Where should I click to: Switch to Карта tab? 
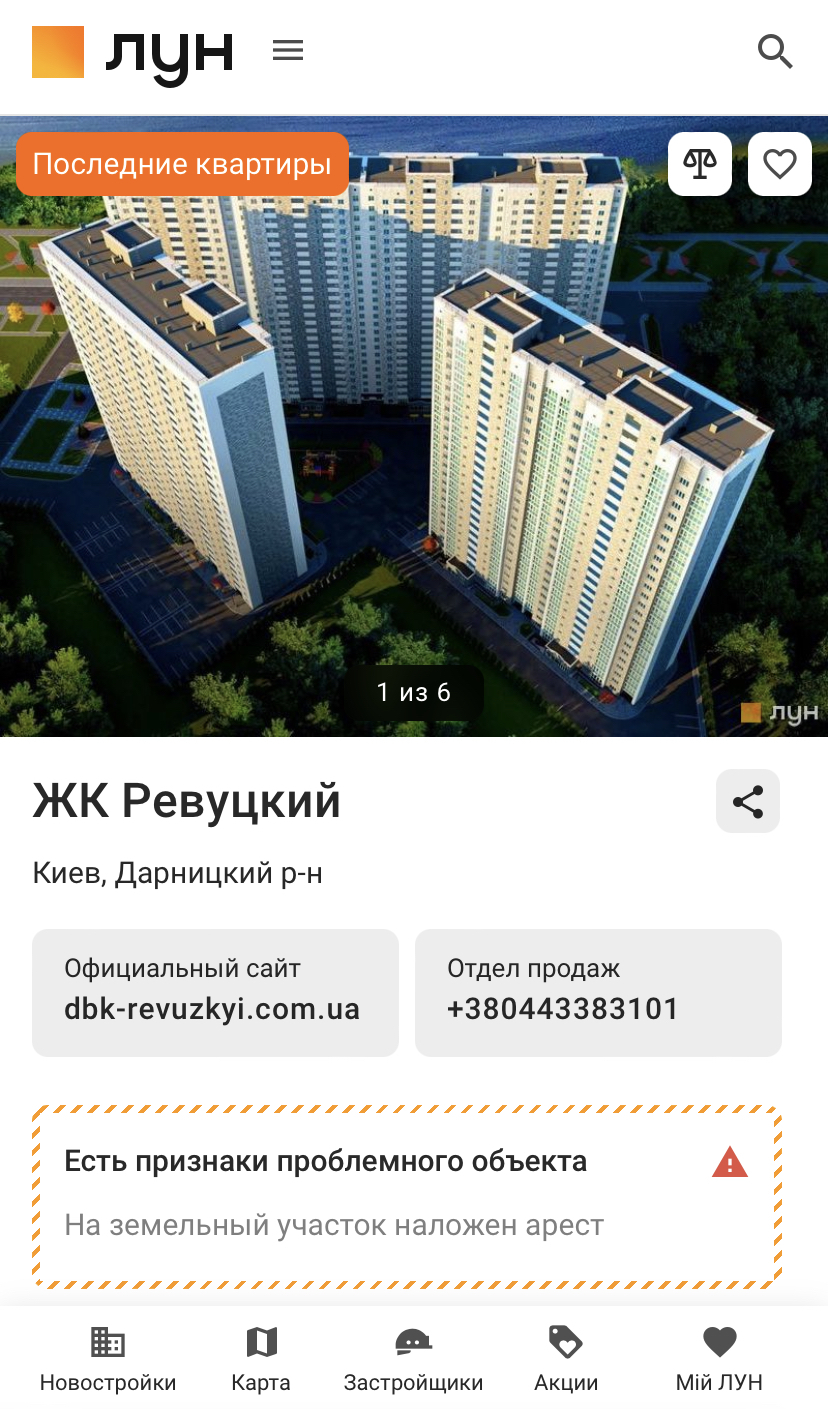coord(261,1359)
